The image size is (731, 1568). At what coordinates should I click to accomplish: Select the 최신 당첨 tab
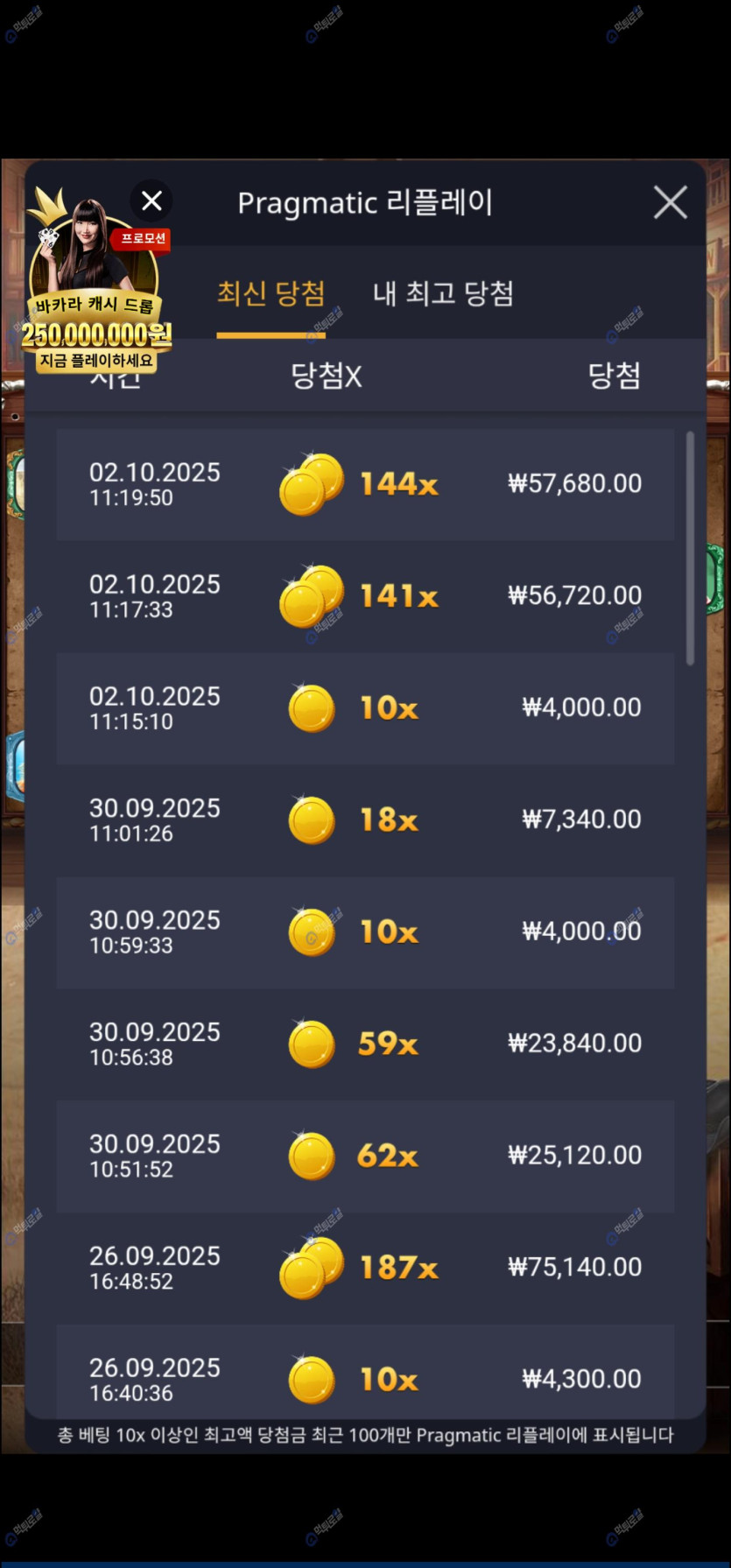(271, 293)
